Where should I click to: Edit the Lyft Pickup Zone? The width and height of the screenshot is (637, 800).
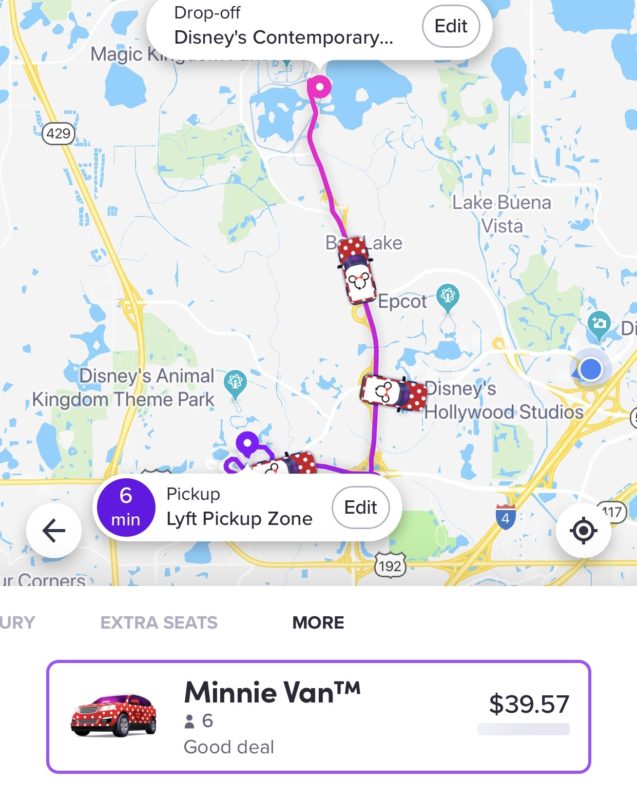point(360,508)
